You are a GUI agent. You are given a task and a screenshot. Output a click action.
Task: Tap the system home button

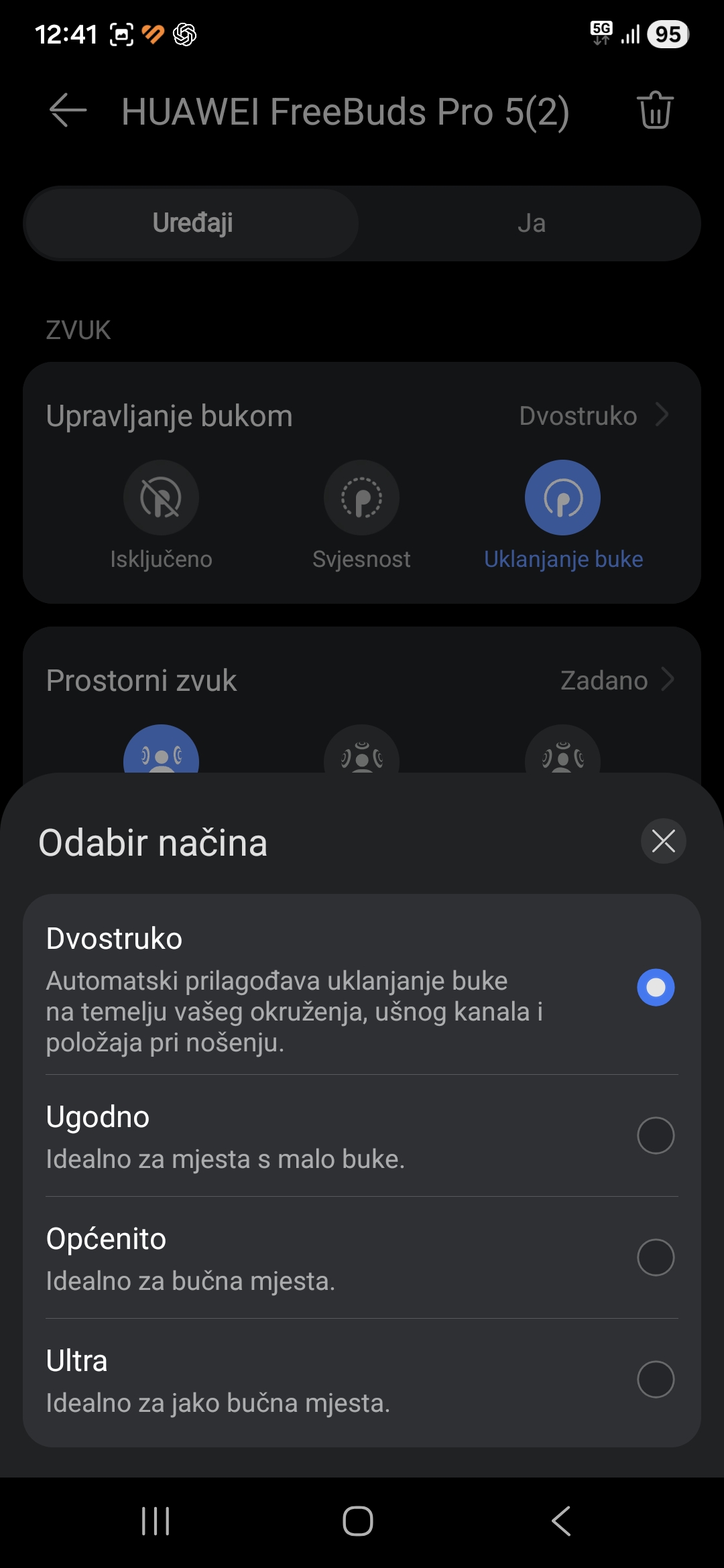coord(358,1521)
